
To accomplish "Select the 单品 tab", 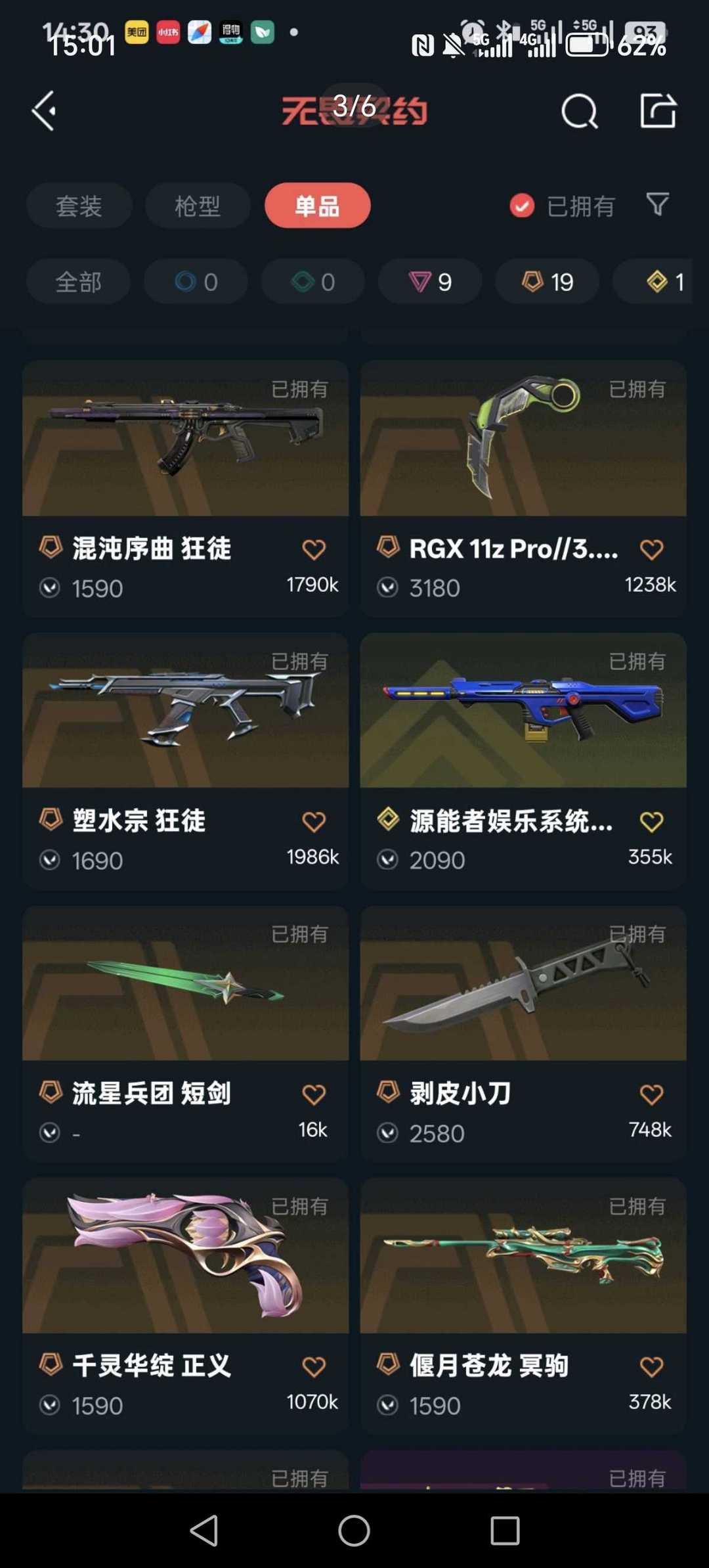I will [317, 206].
